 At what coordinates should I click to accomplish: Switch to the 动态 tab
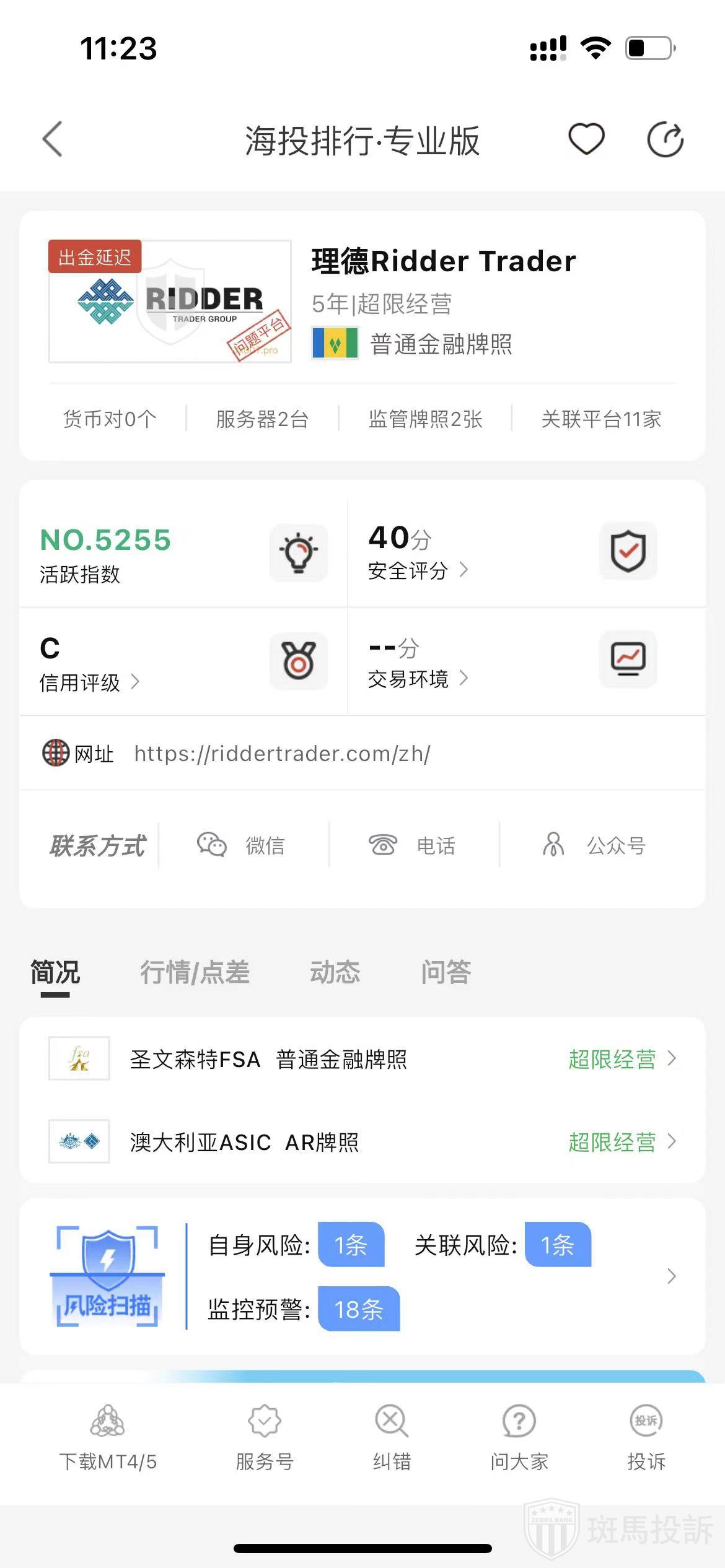pos(335,972)
